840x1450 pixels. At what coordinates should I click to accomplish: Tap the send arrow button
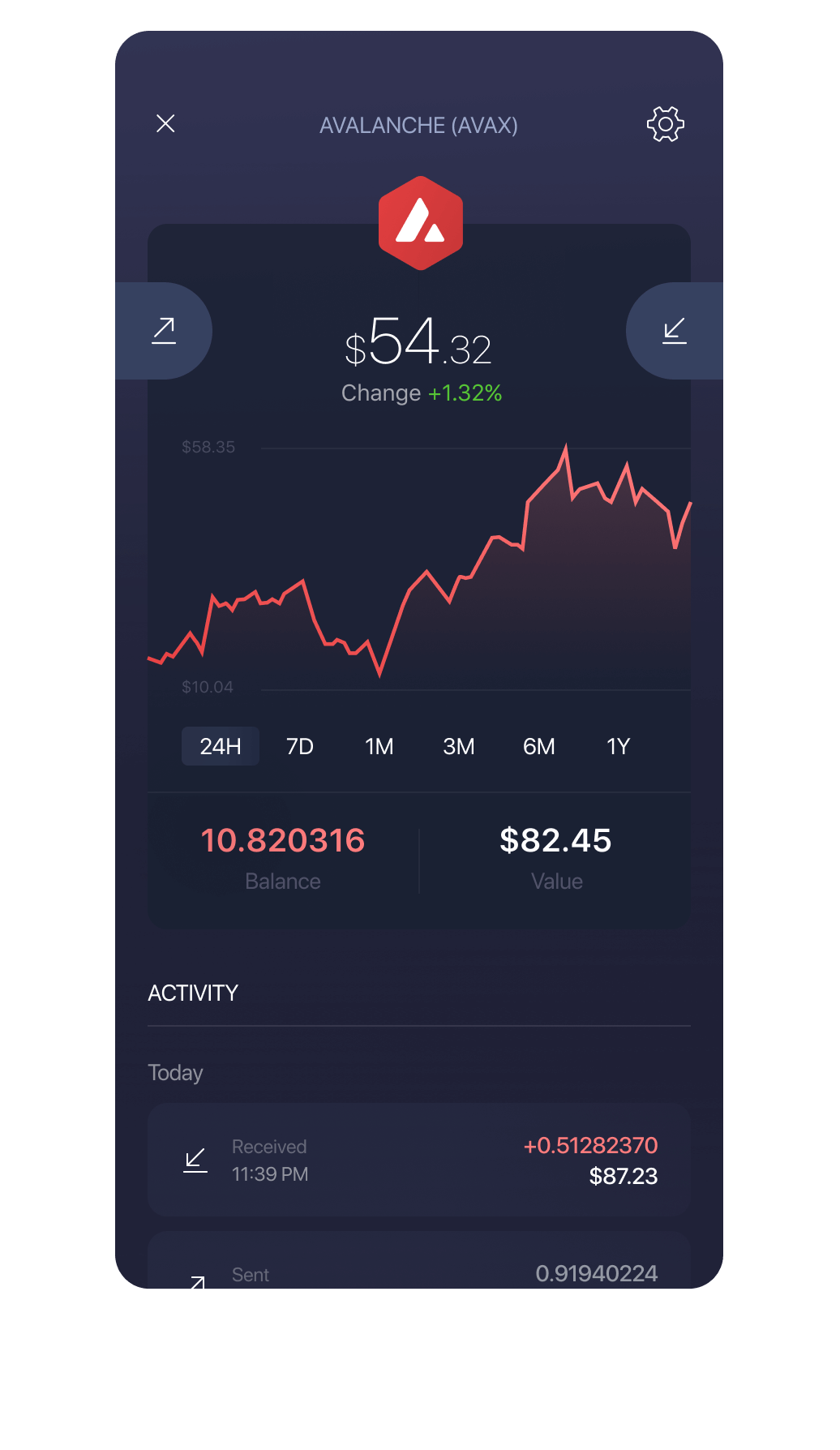click(164, 331)
